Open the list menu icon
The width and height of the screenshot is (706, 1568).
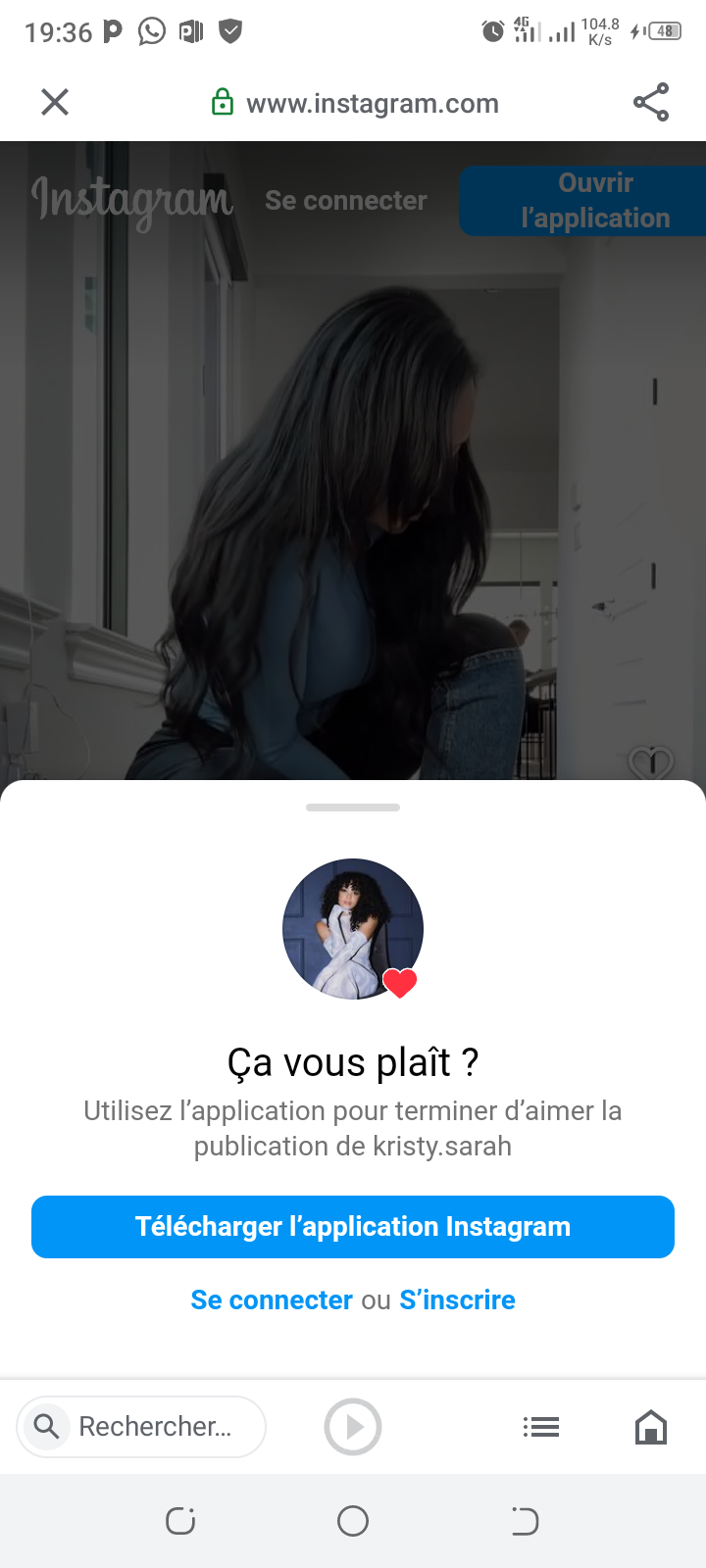coord(540,1427)
